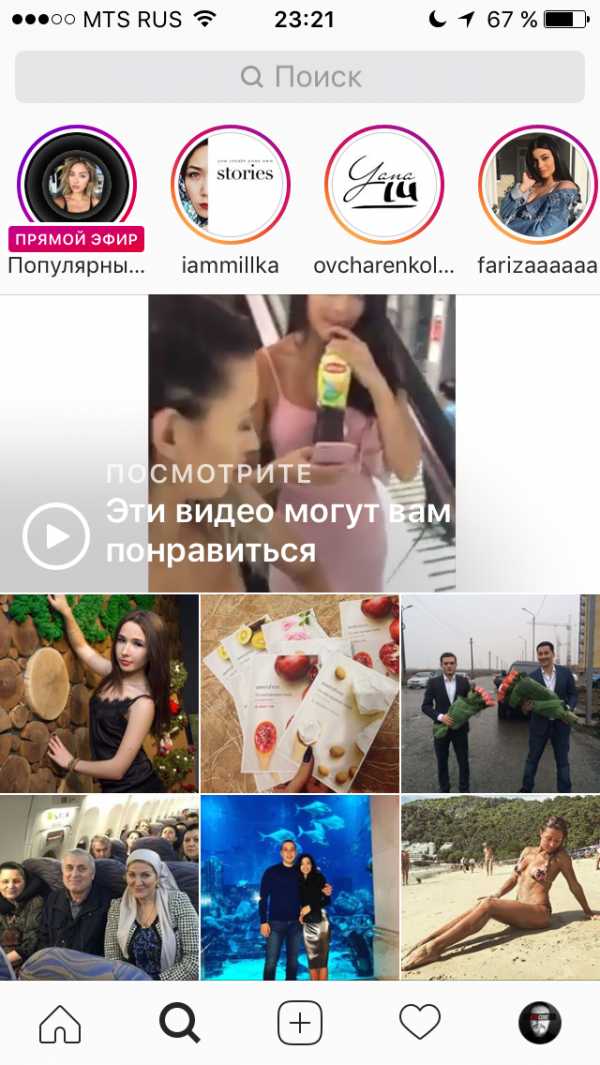Go to the Home feed tab
This screenshot has height=1065, width=600.
point(60,1023)
